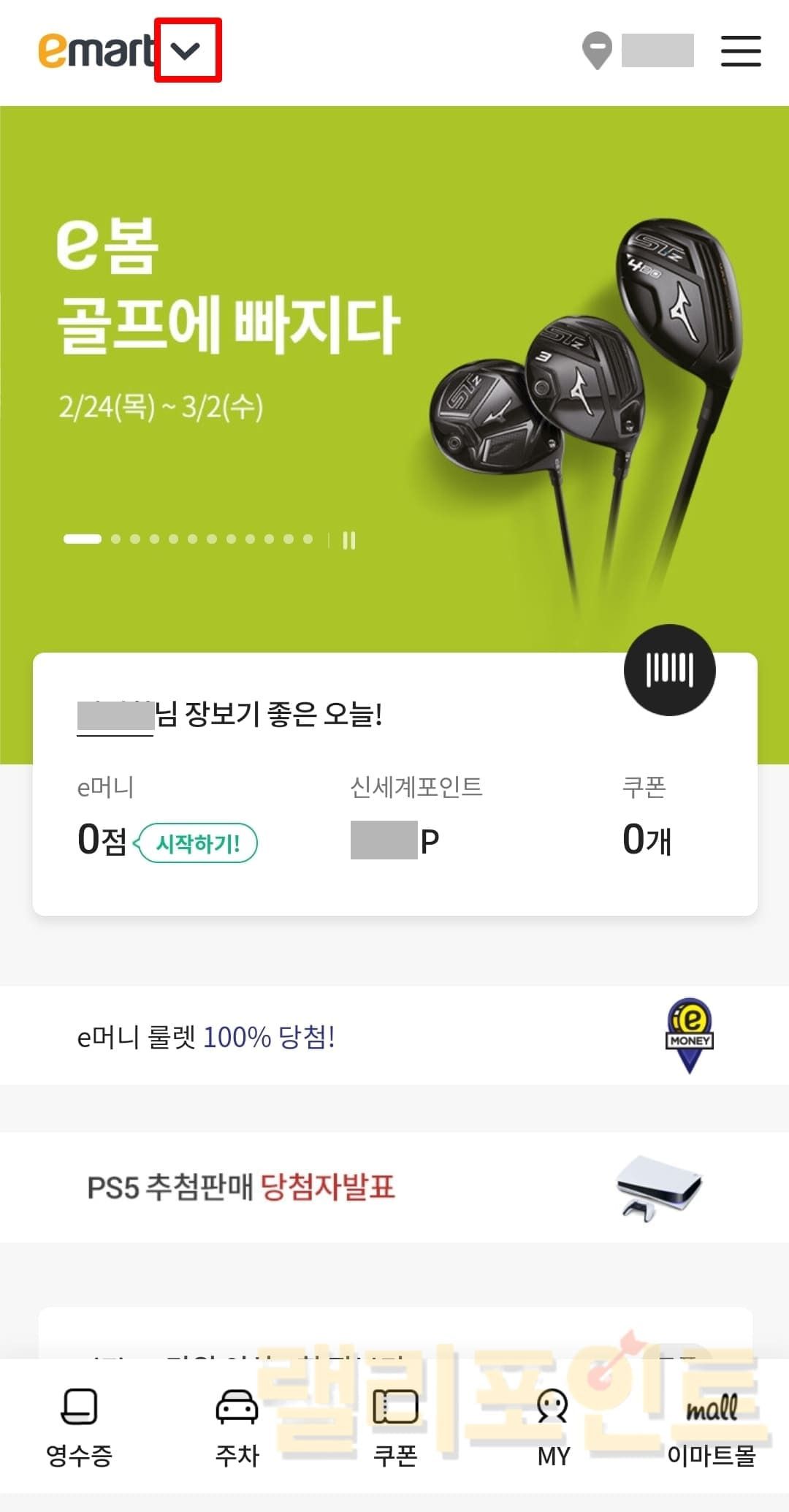Pause the banner slideshow

(x=349, y=541)
